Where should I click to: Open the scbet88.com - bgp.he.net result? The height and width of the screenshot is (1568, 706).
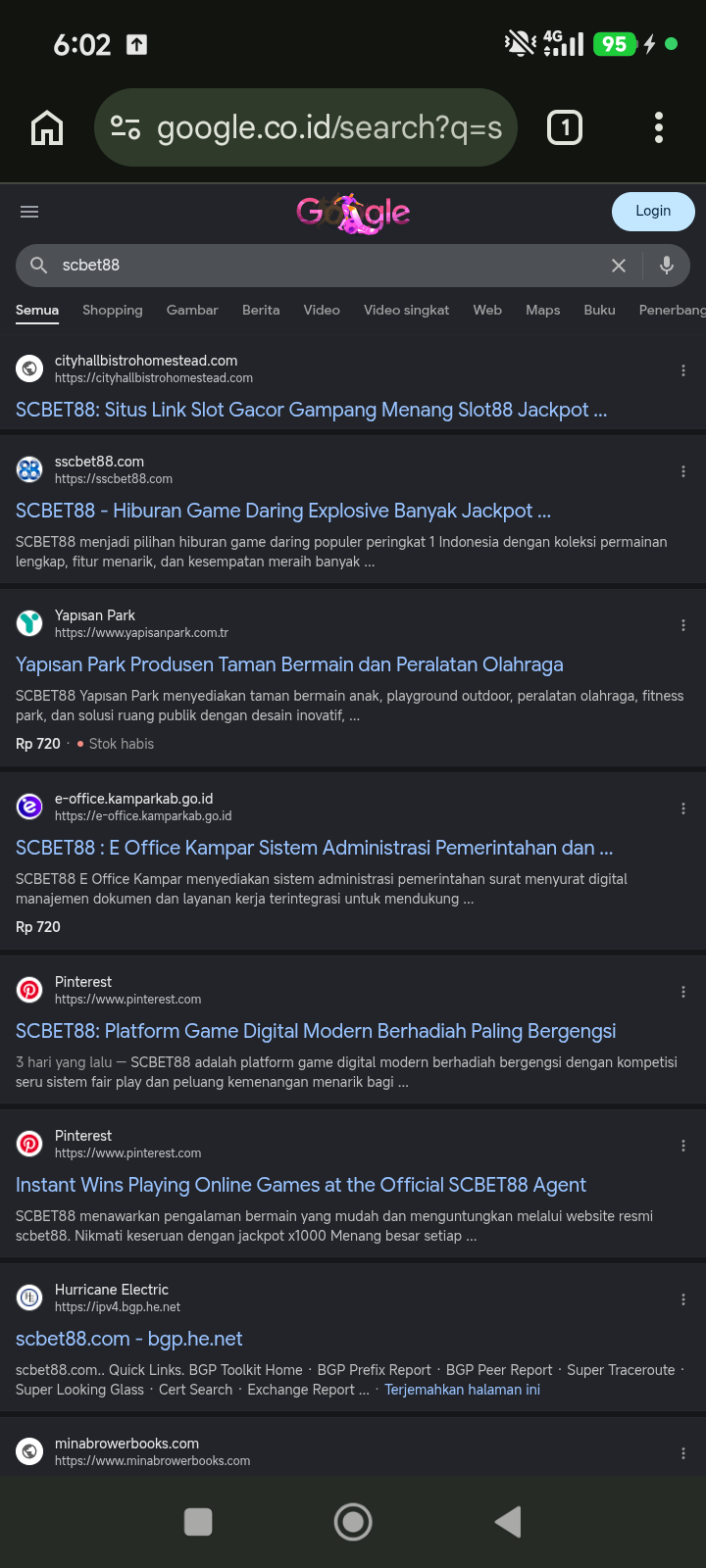129,1339
